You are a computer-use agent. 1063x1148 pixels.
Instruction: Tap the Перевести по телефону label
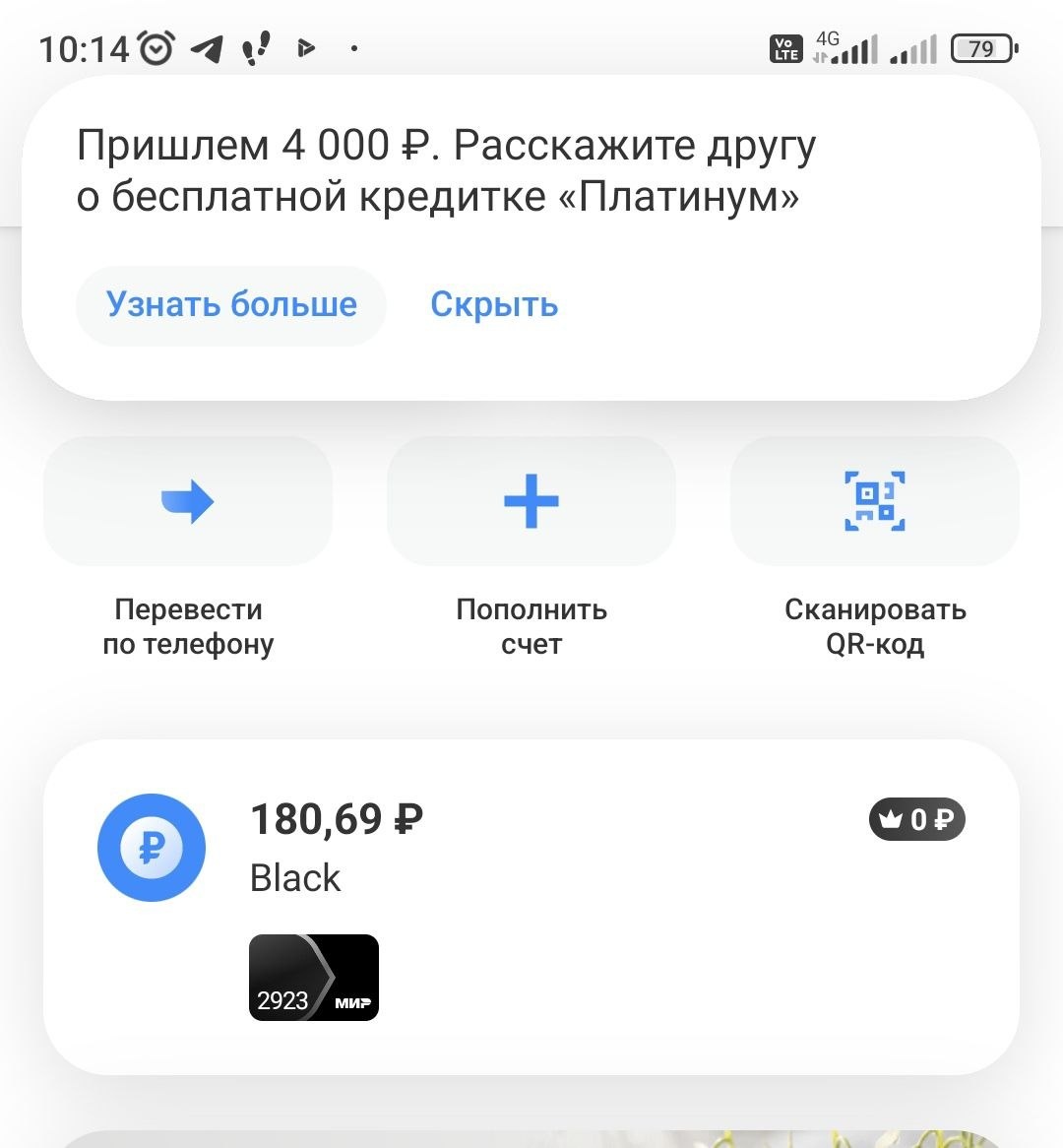[187, 626]
